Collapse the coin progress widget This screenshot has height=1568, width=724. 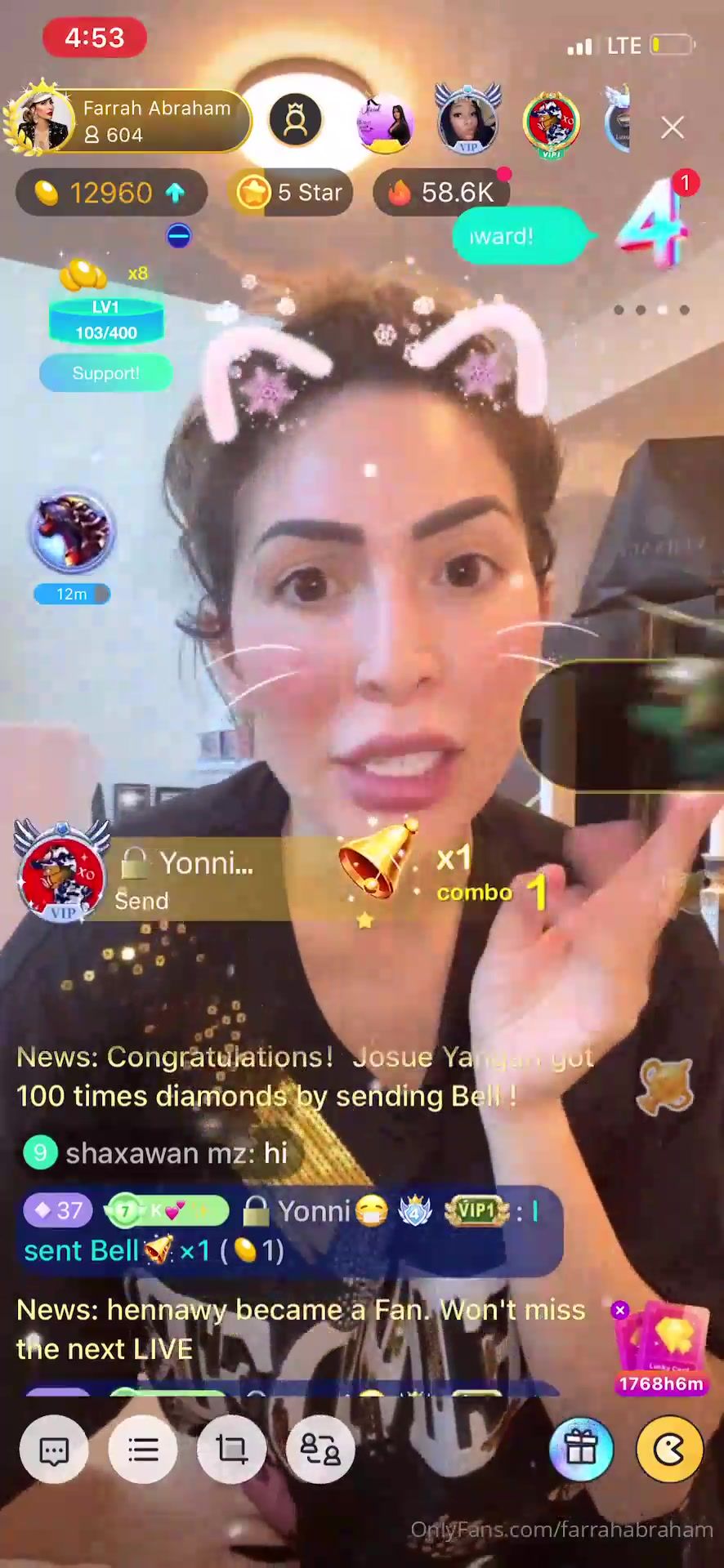(178, 236)
